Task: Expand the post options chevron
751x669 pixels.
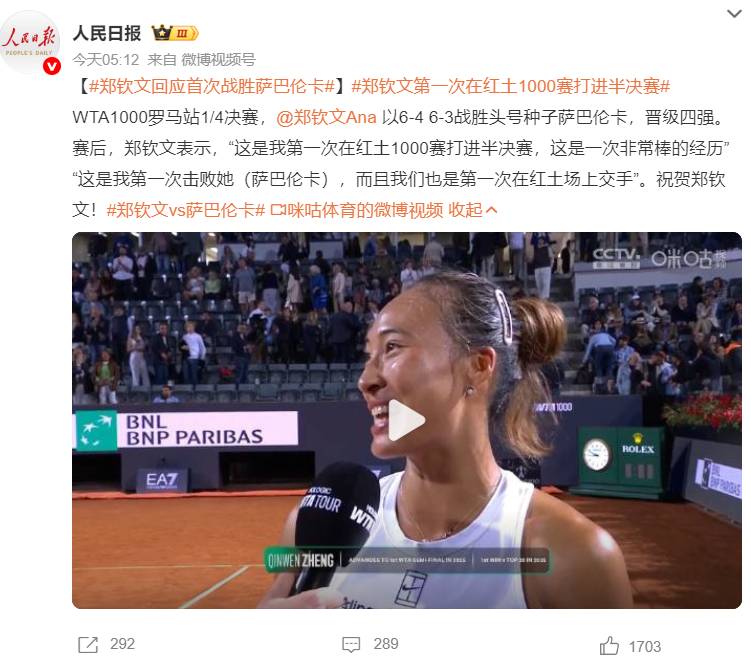Action: [x=734, y=13]
